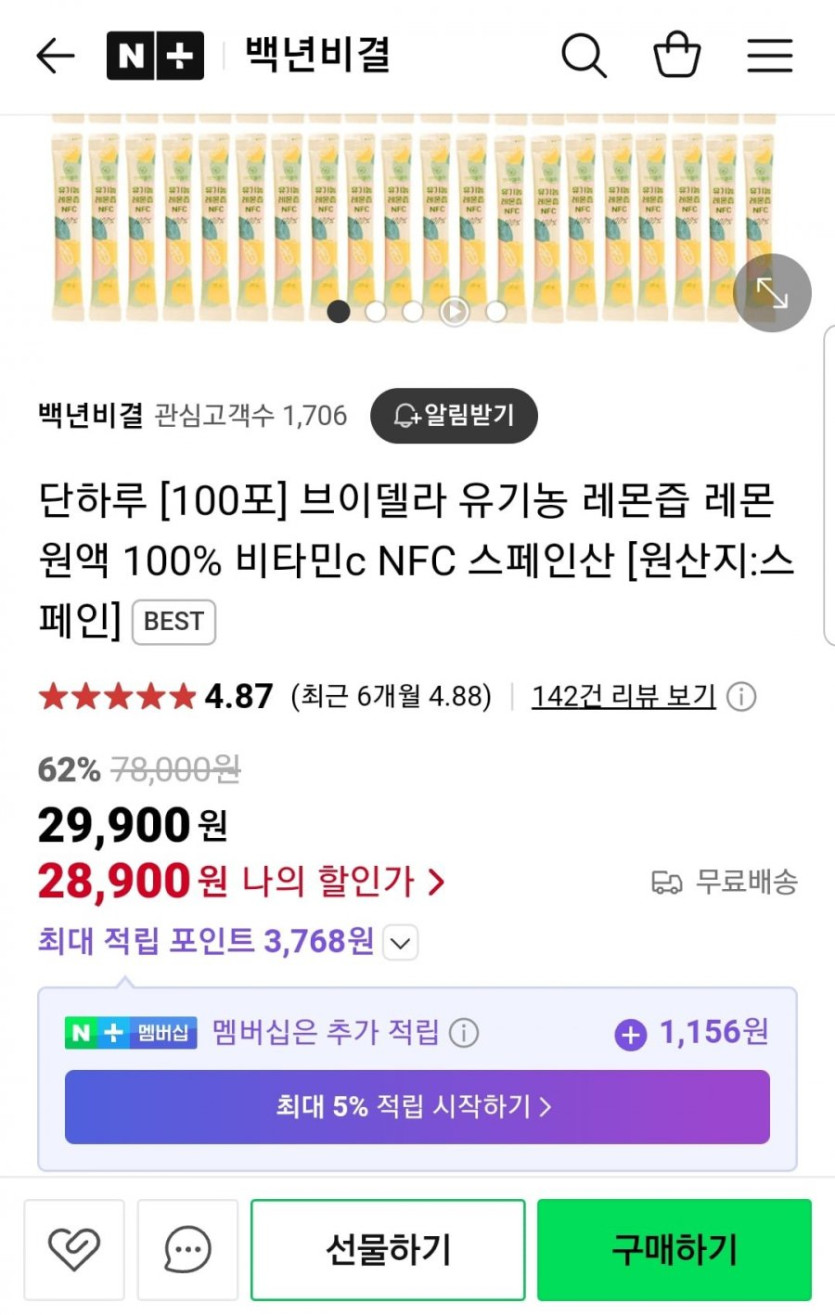Add product to wishlist with the heart
Image resolution: width=835 pixels, height=1315 pixels.
point(74,1249)
